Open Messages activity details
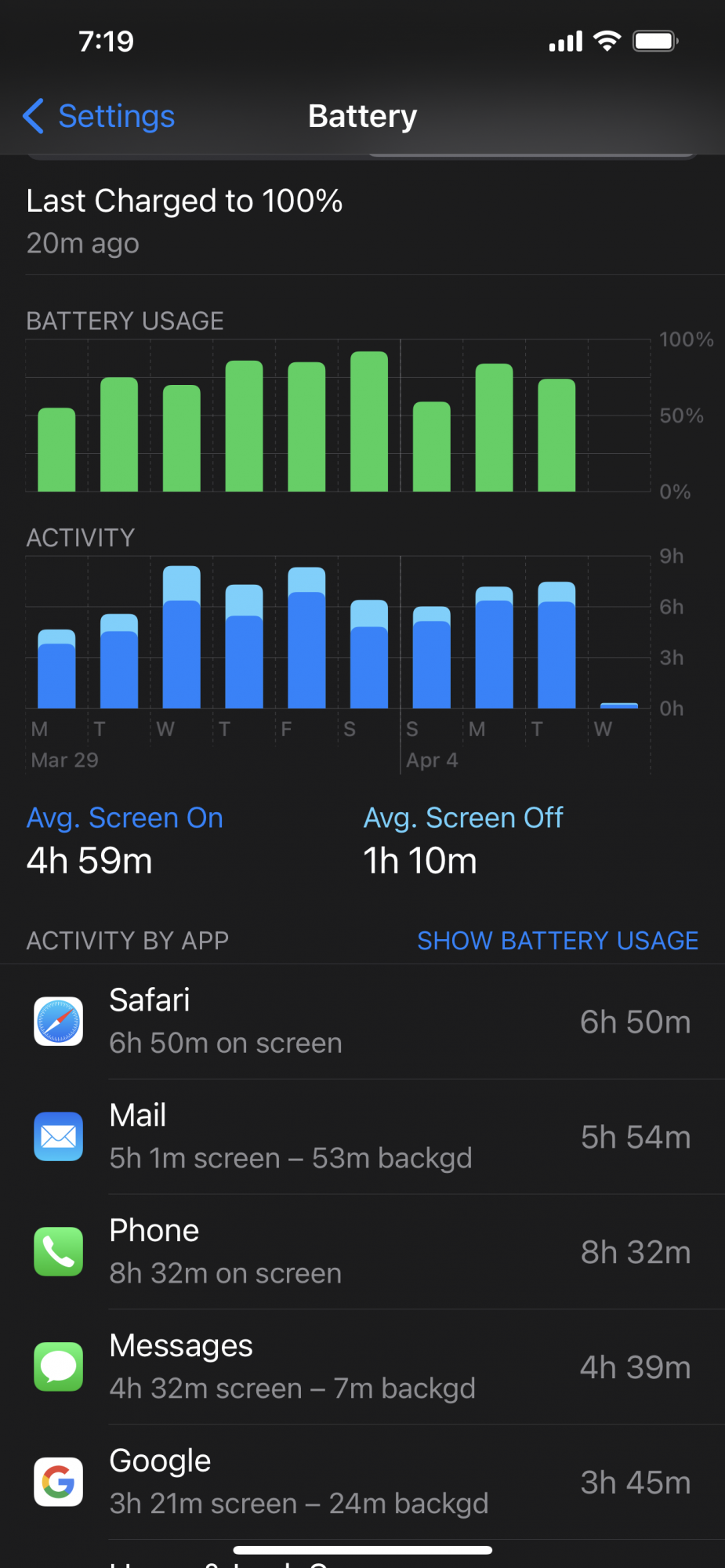The height and width of the screenshot is (1568, 725). pyautogui.click(x=362, y=1367)
